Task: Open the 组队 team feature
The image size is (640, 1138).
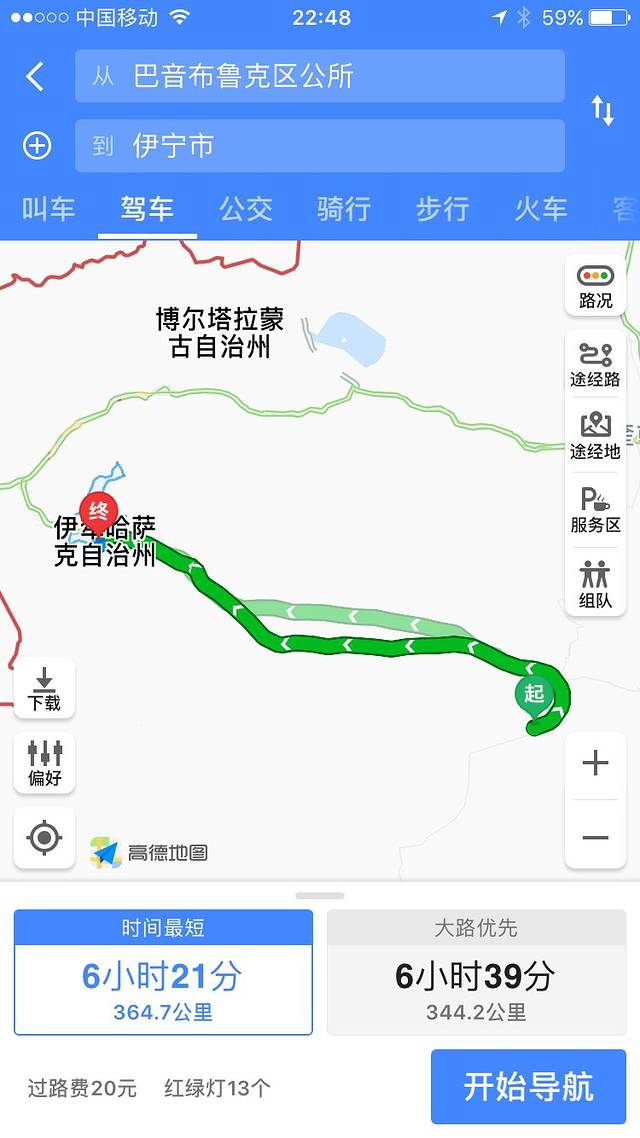Action: 595,585
